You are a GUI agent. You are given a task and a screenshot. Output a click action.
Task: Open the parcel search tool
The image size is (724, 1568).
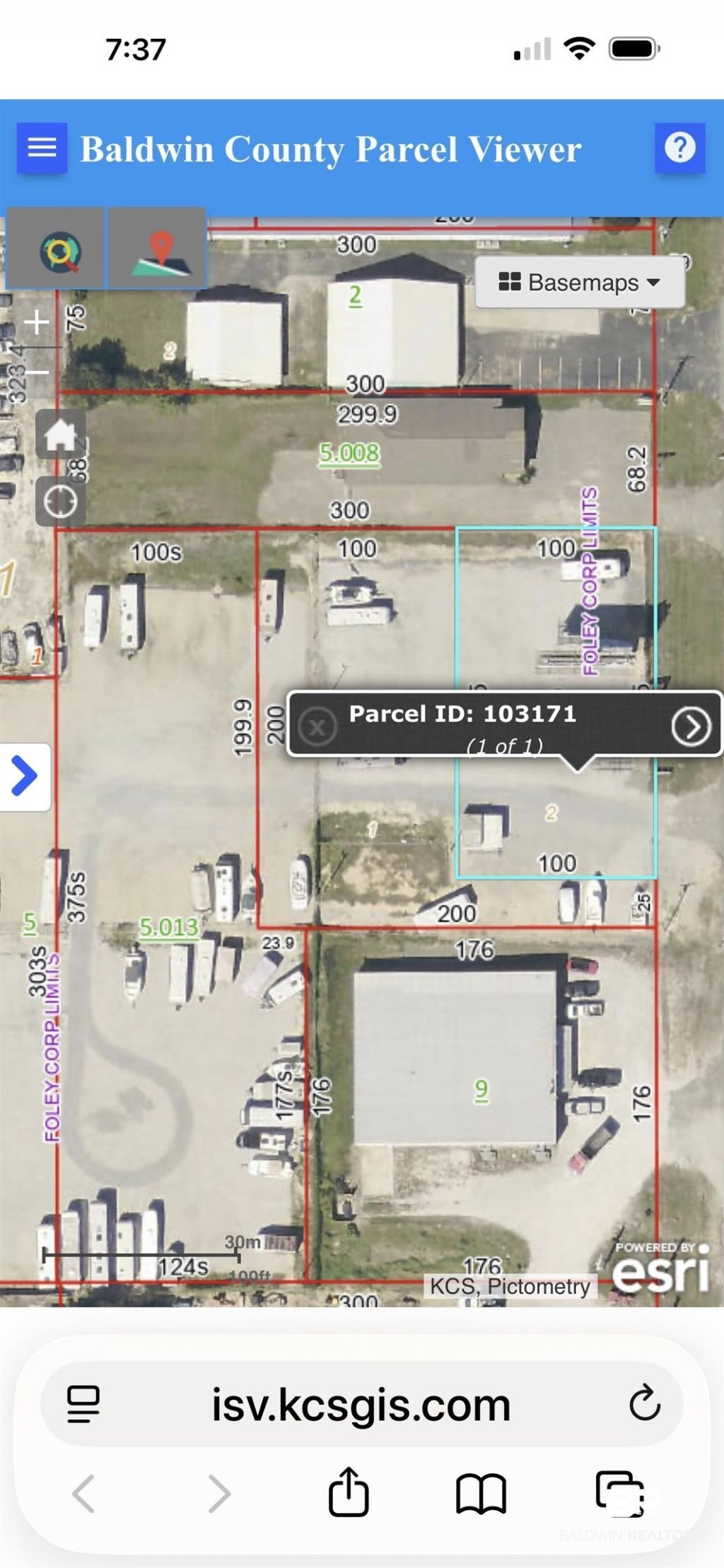click(x=57, y=248)
